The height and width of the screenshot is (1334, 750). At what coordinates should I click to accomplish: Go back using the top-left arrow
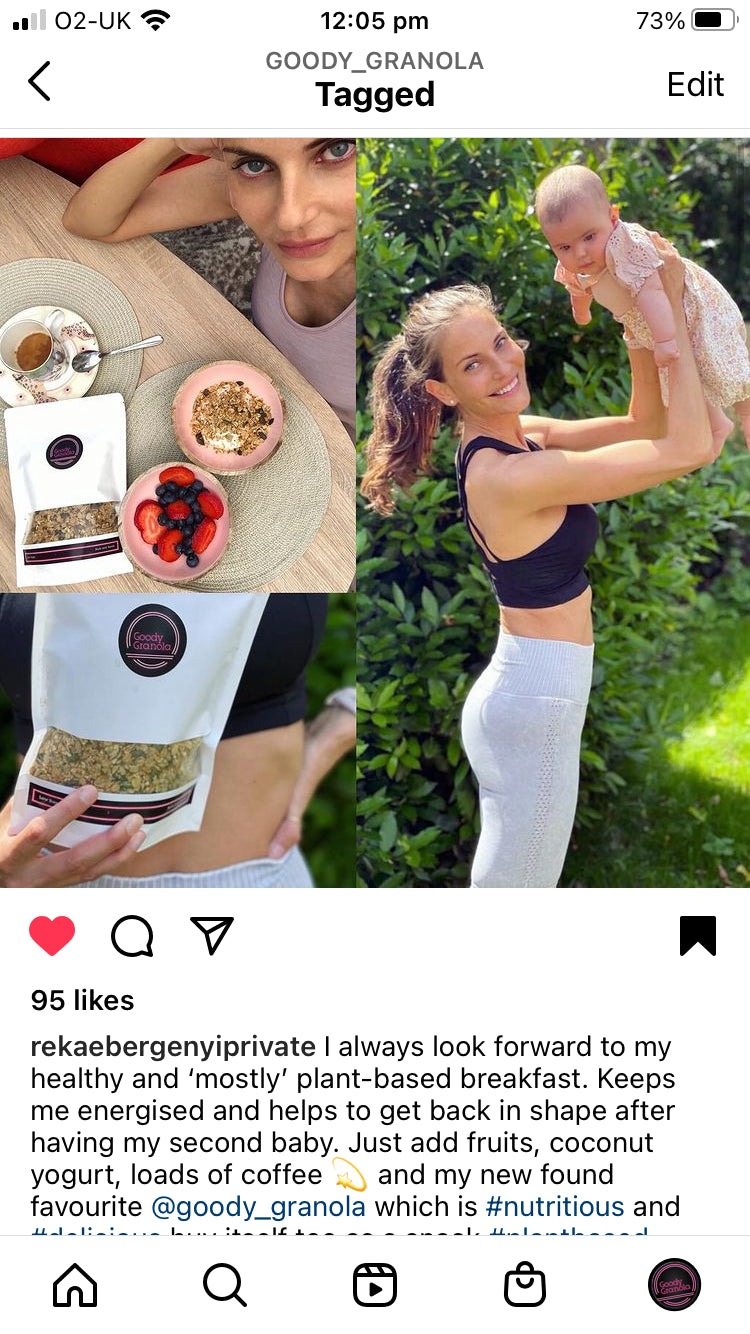(x=39, y=82)
